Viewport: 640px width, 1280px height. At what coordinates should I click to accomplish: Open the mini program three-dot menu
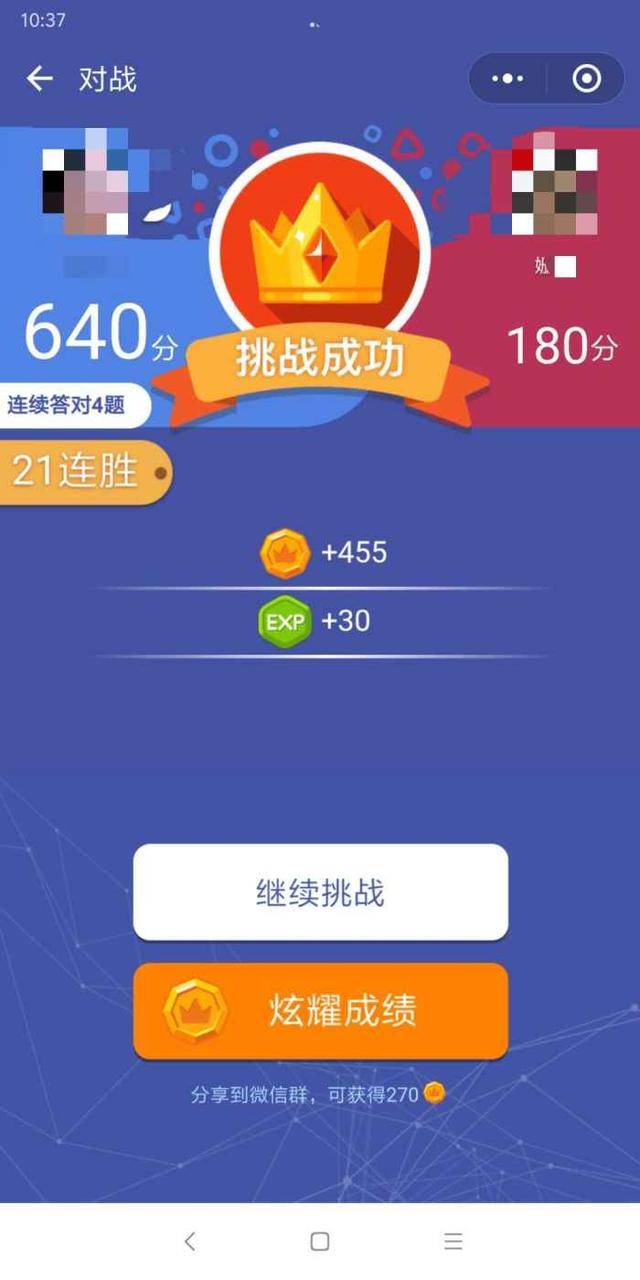(x=507, y=78)
